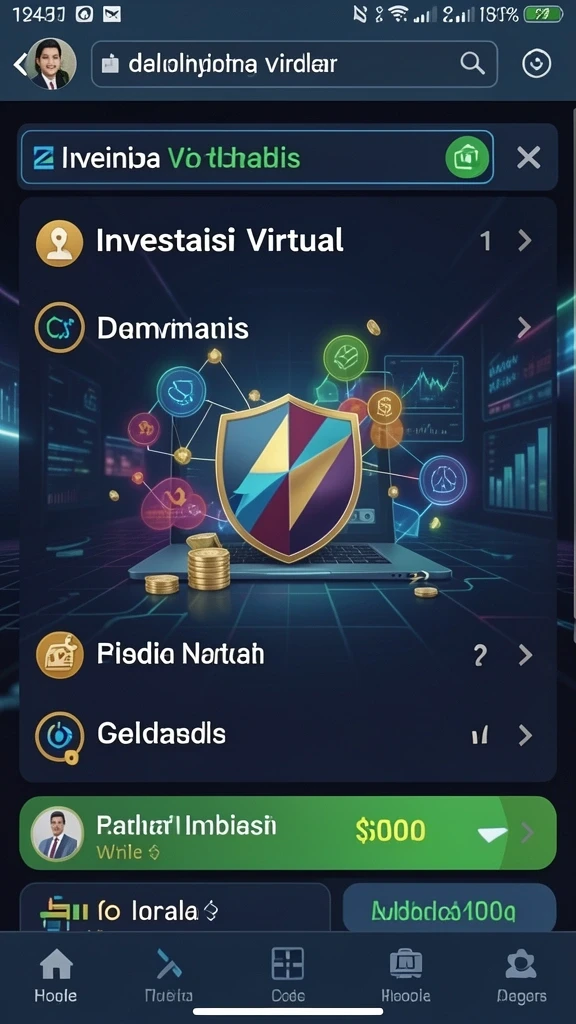Open the Piedia Nartiah row
The height and width of the screenshot is (1024, 576).
click(x=287, y=654)
